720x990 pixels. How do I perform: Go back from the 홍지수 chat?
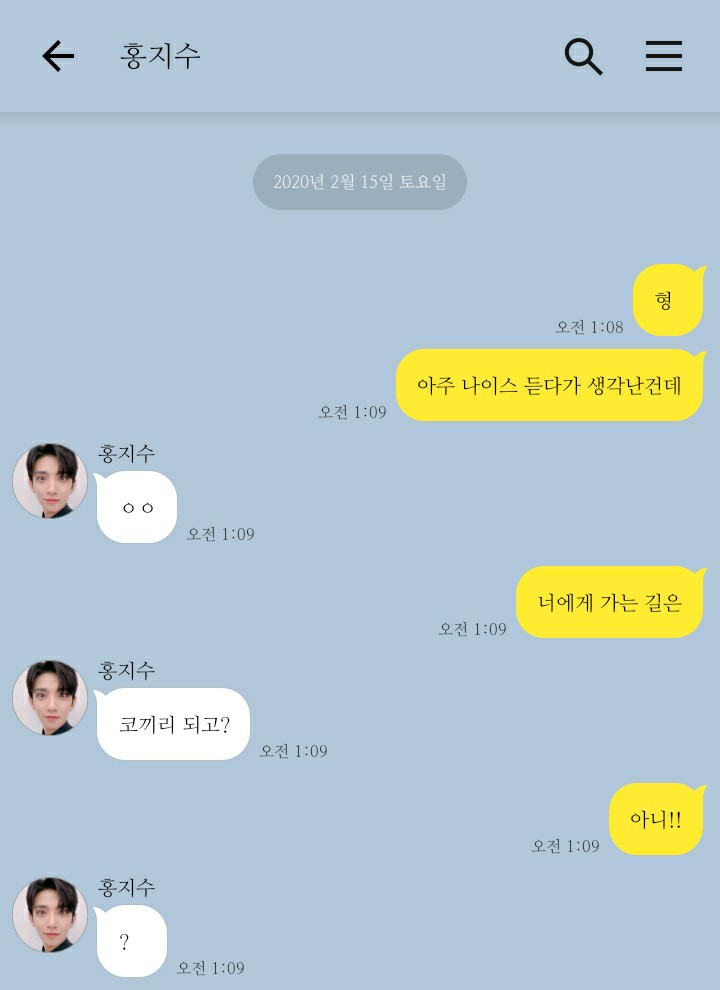point(58,56)
